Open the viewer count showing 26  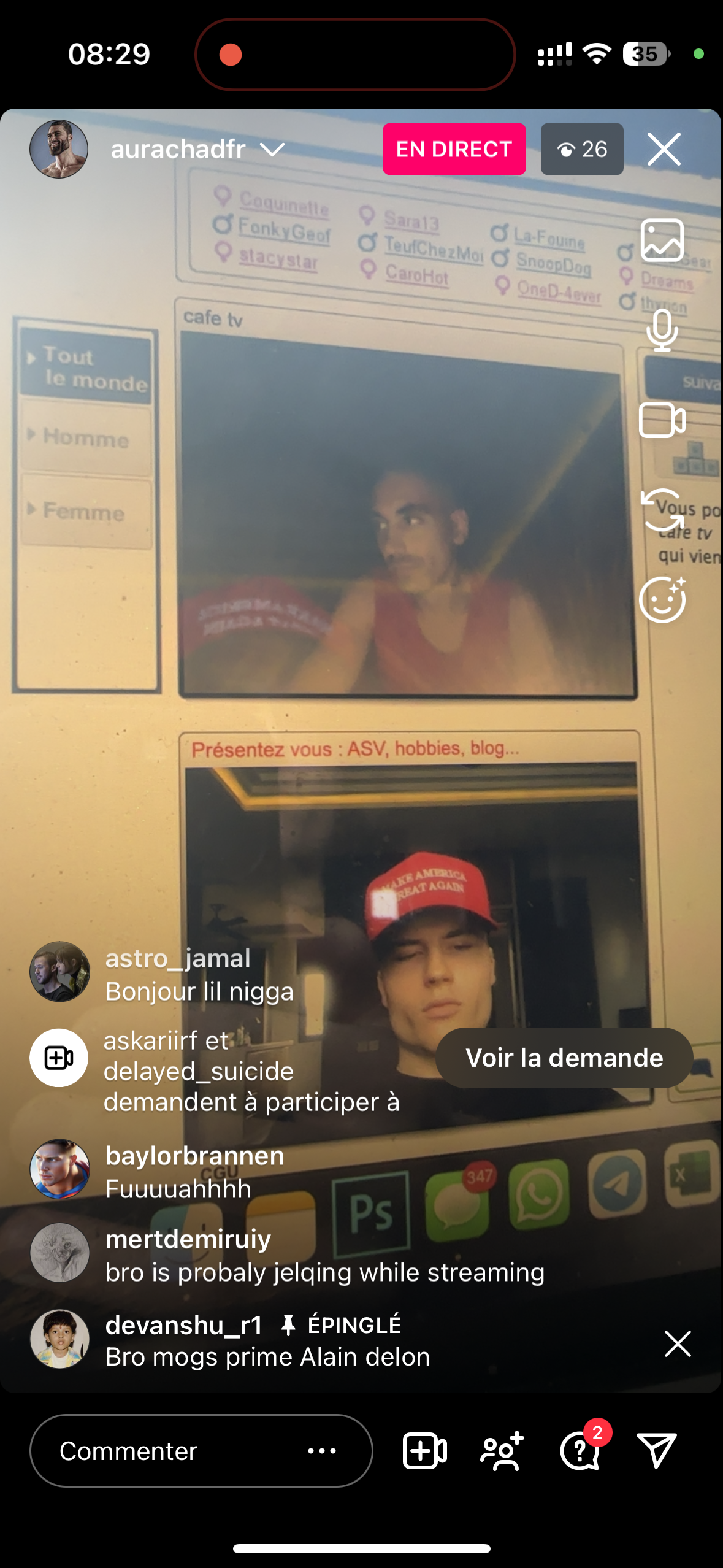[582, 149]
